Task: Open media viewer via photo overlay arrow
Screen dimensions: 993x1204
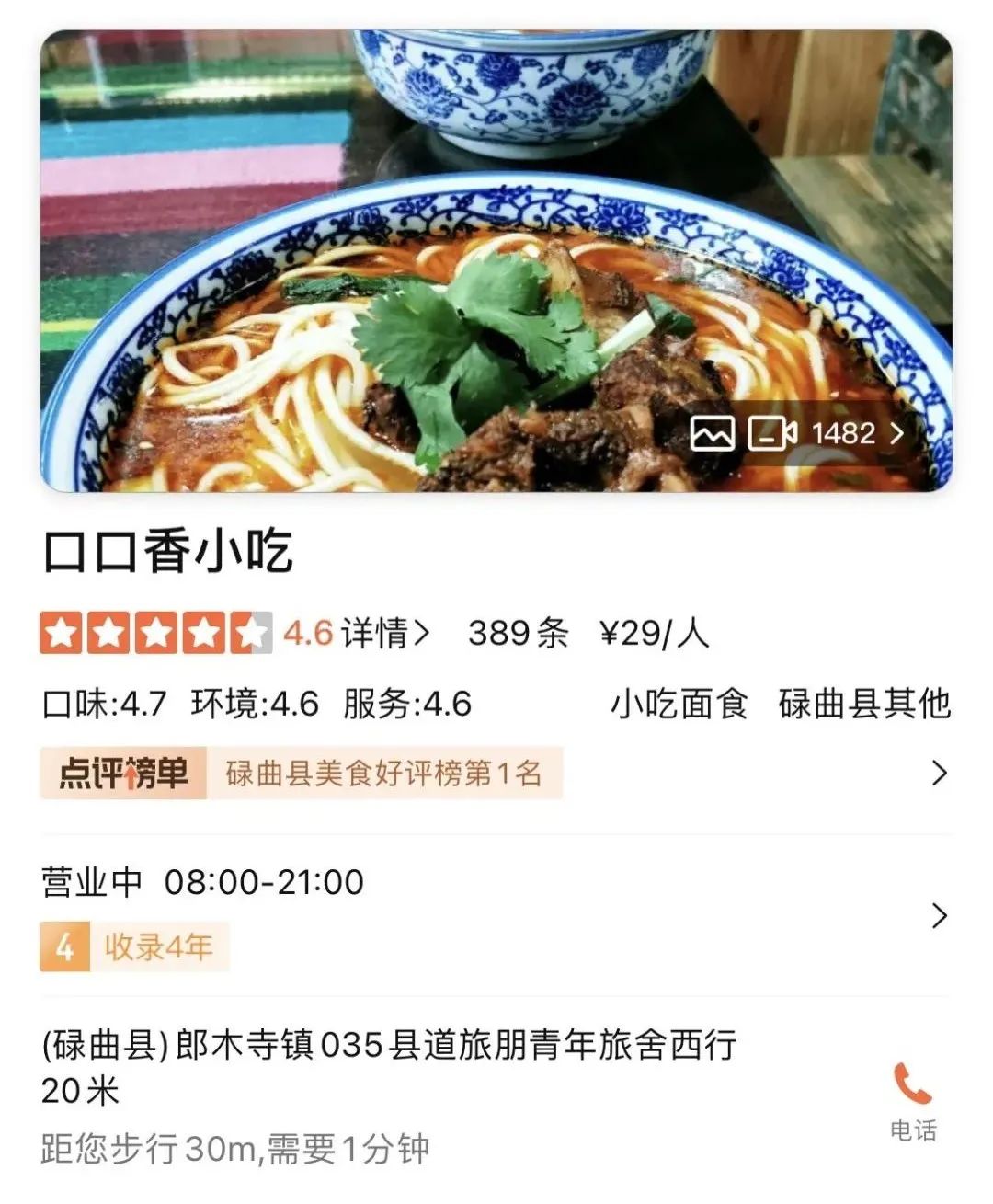Action: (896, 433)
